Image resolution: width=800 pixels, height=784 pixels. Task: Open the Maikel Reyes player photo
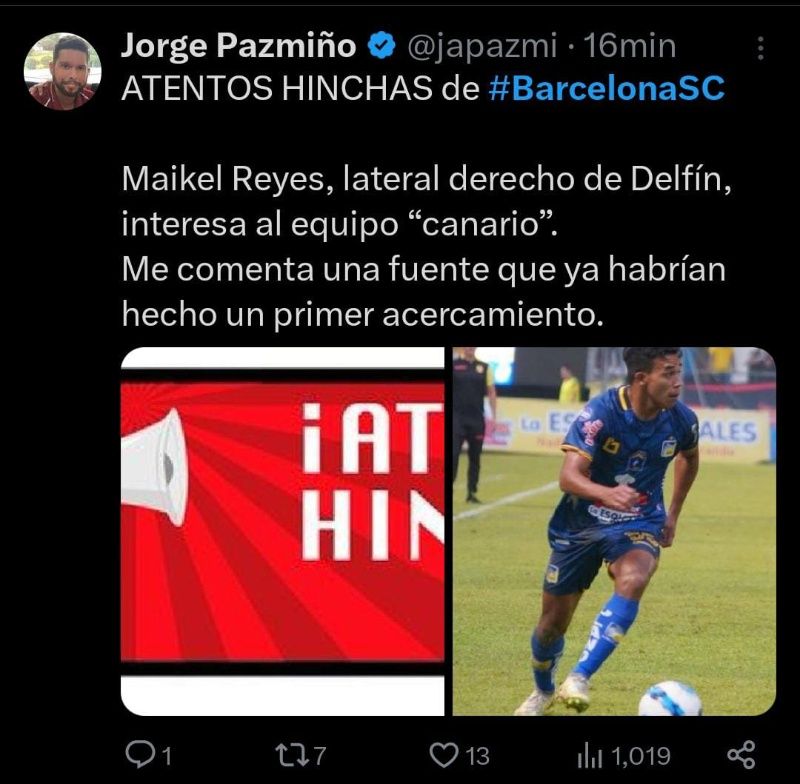pyautogui.click(x=614, y=530)
